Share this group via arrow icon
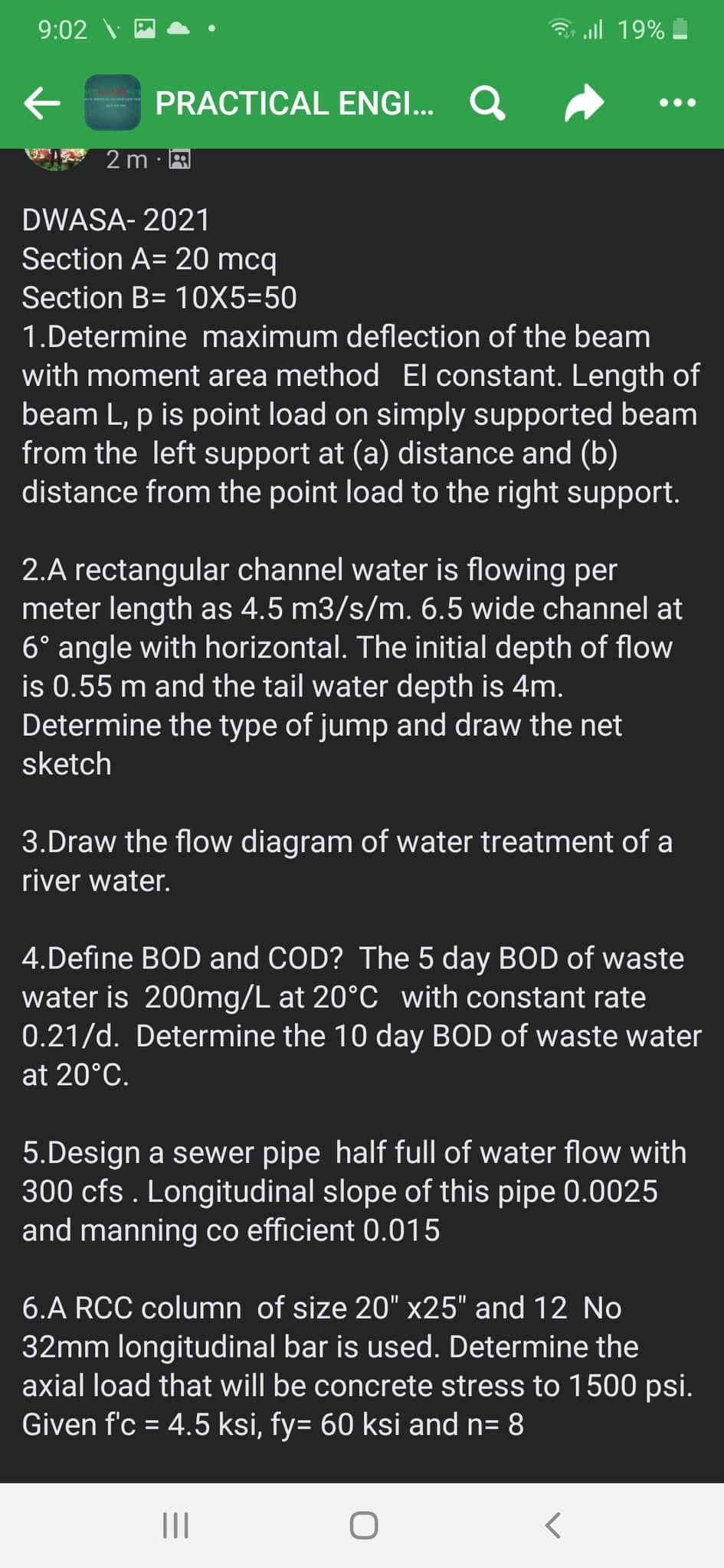The image size is (724, 1568). click(584, 103)
